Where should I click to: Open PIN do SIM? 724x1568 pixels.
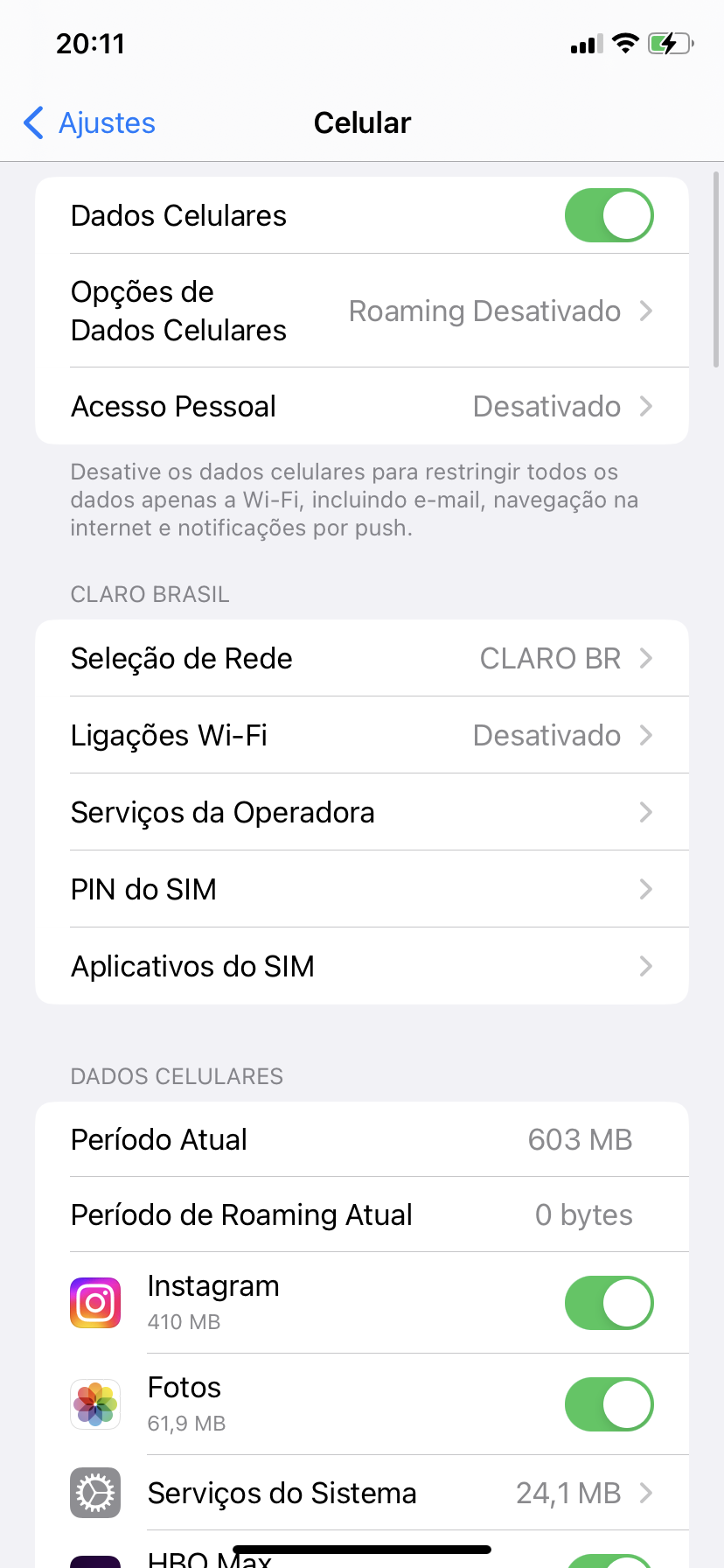(x=362, y=890)
